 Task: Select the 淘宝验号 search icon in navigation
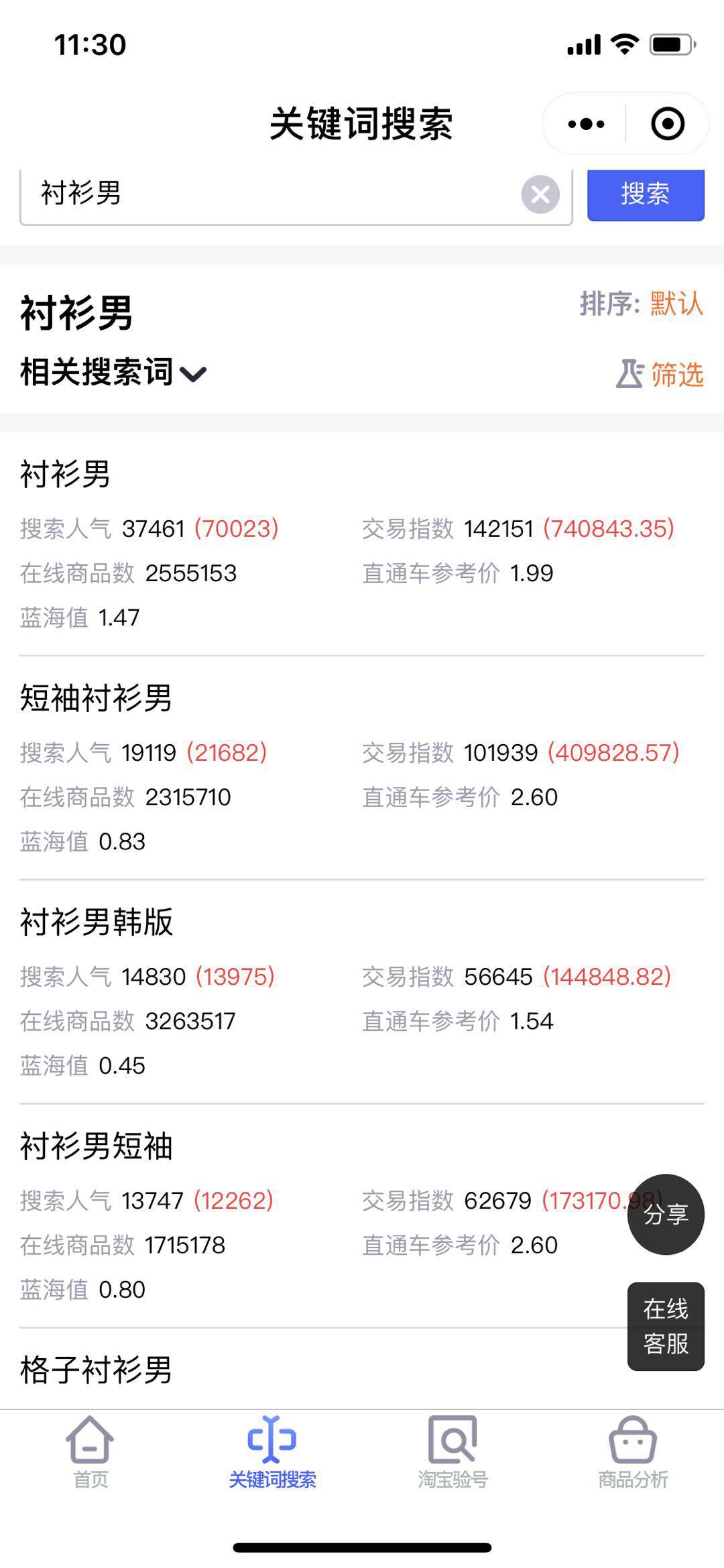pos(452,1443)
